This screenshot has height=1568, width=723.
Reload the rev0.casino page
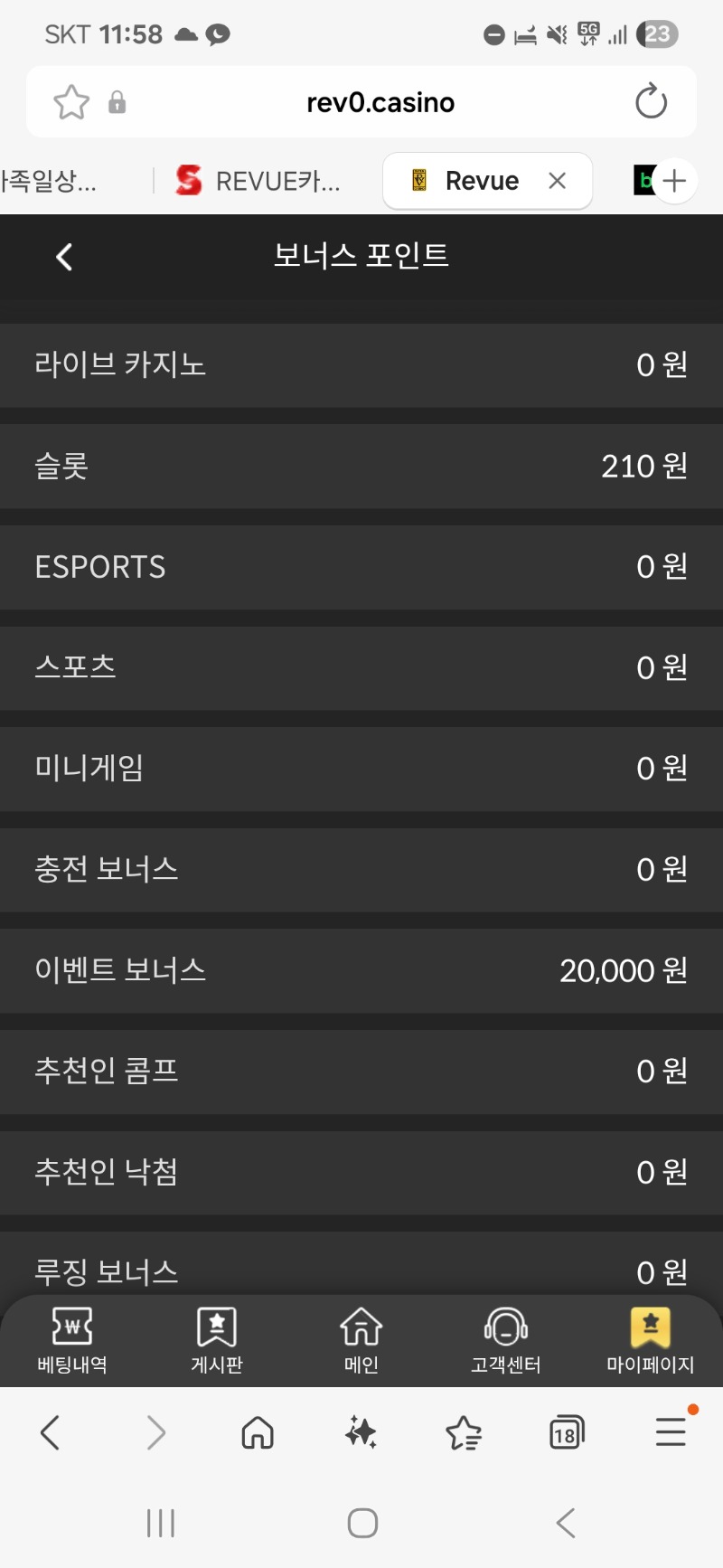[651, 102]
